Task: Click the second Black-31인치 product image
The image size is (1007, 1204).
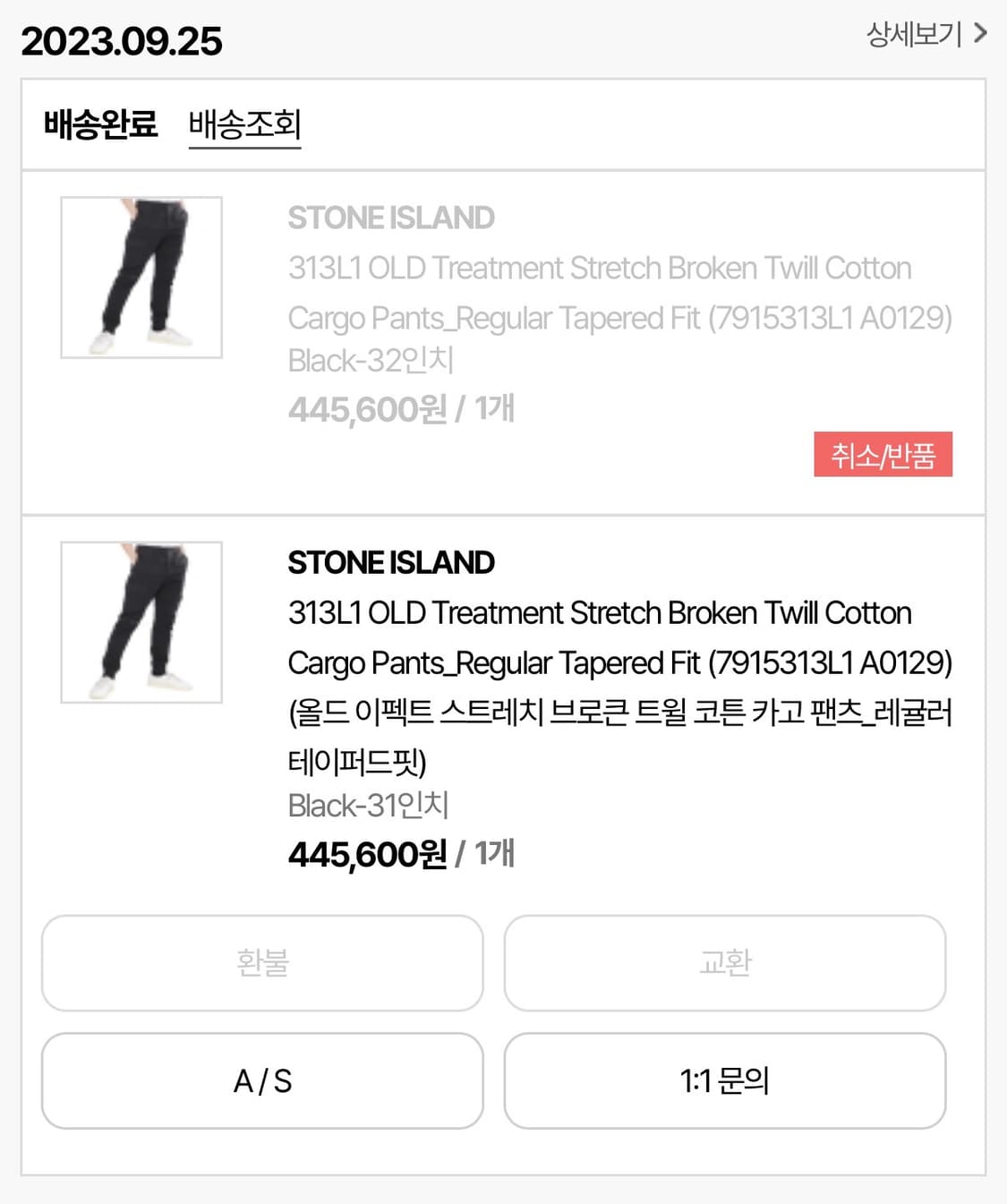Action: click(141, 621)
